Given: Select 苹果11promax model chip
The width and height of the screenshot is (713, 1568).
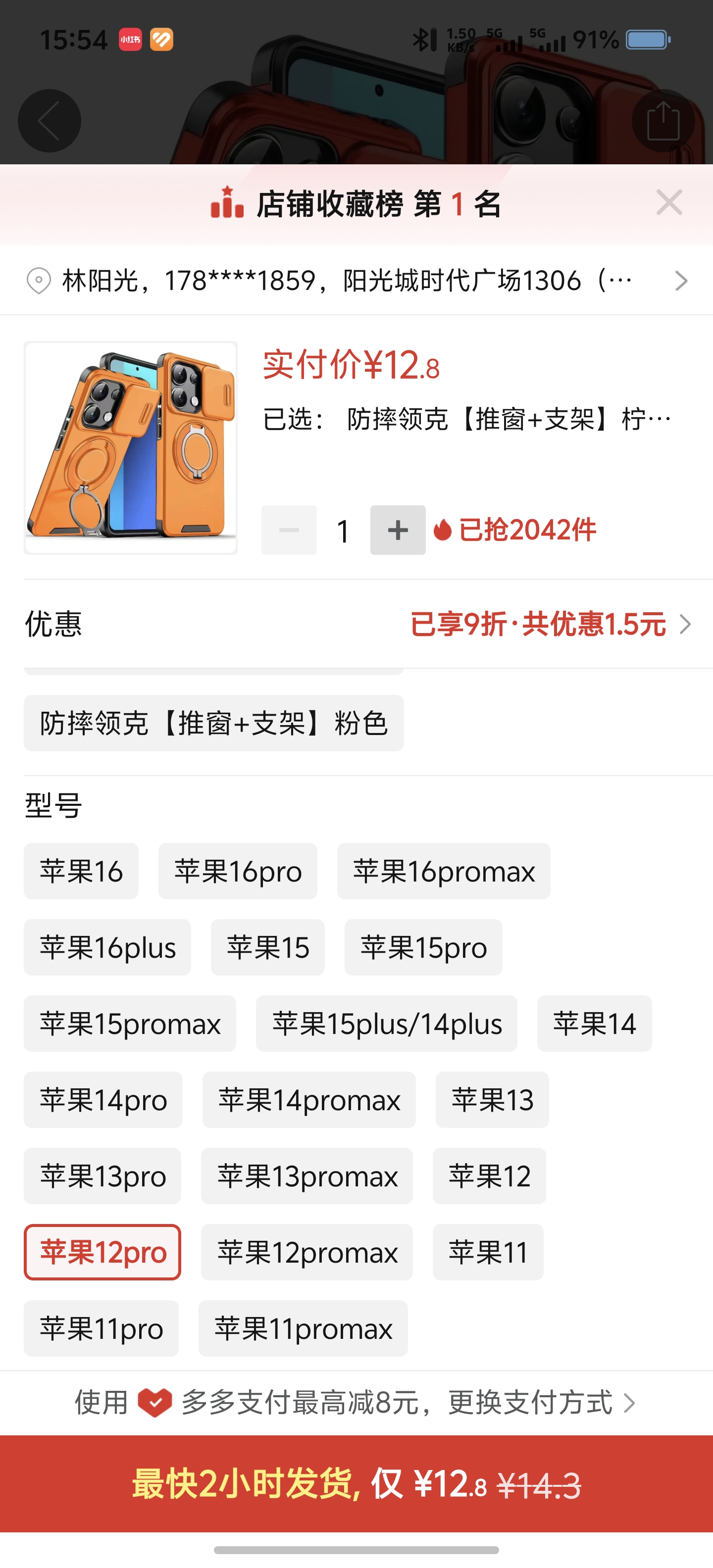Looking at the screenshot, I should [303, 1328].
